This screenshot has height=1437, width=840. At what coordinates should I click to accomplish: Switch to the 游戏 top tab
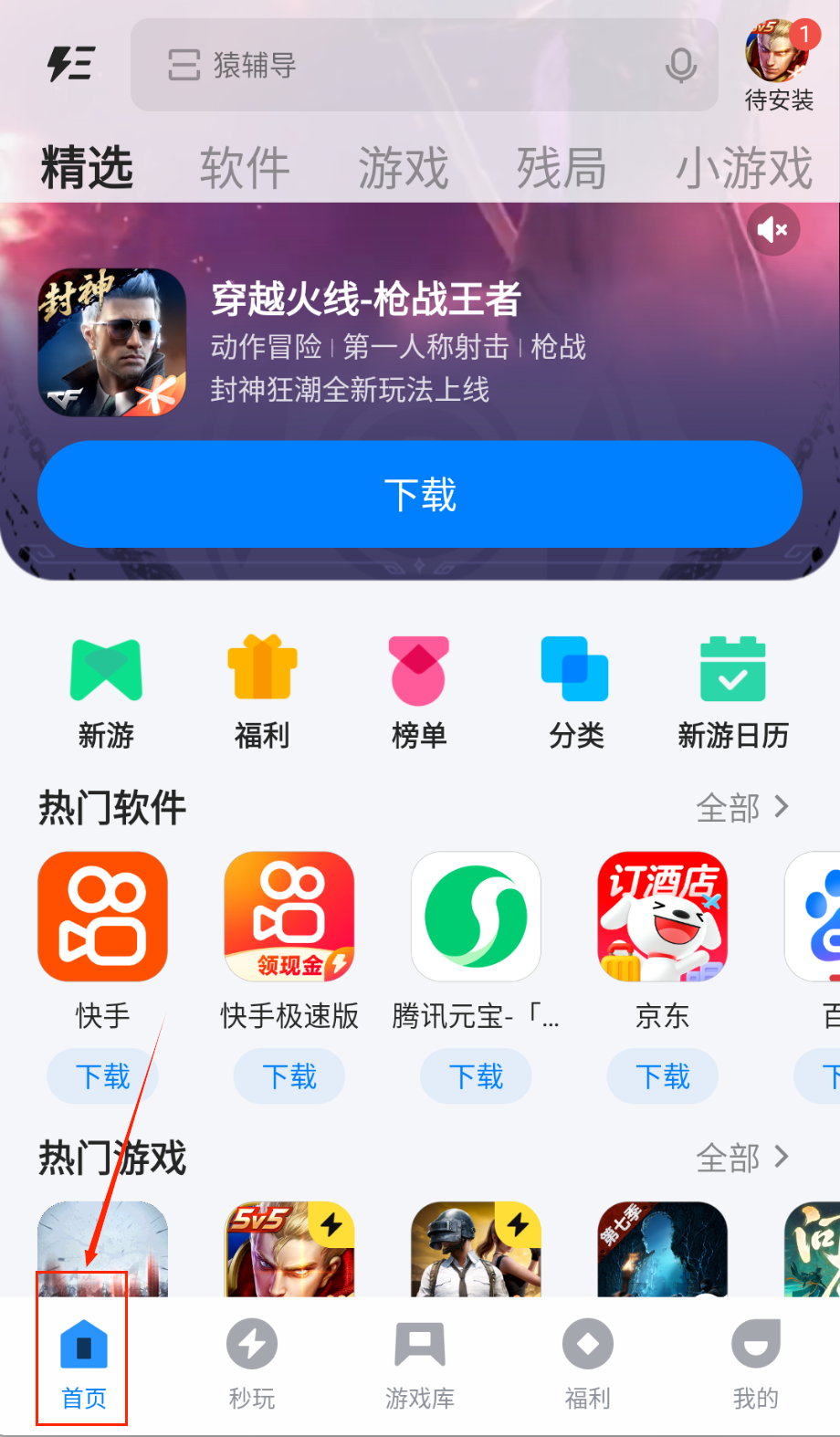(x=403, y=168)
